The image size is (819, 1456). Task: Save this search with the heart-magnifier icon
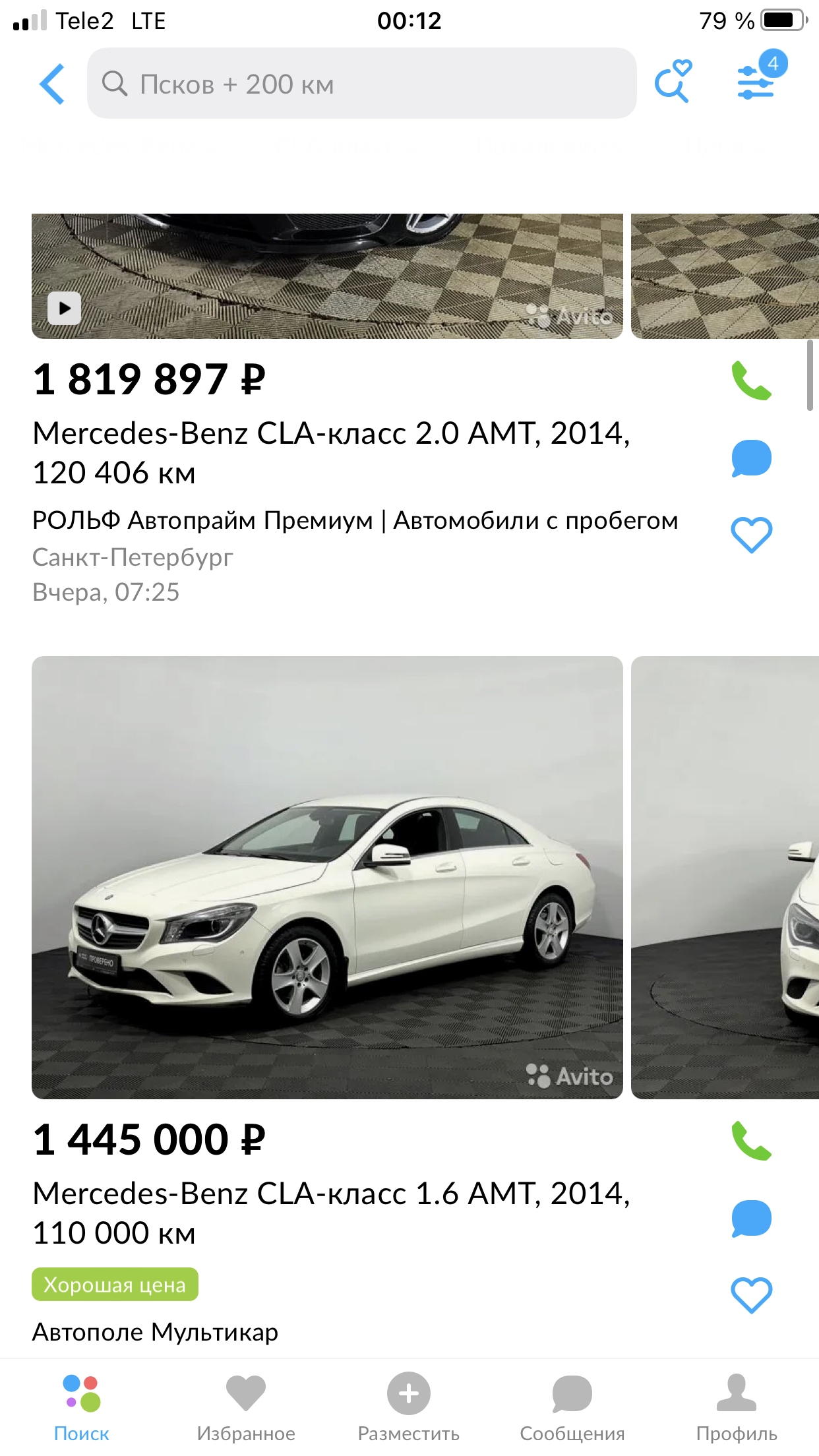[672, 82]
